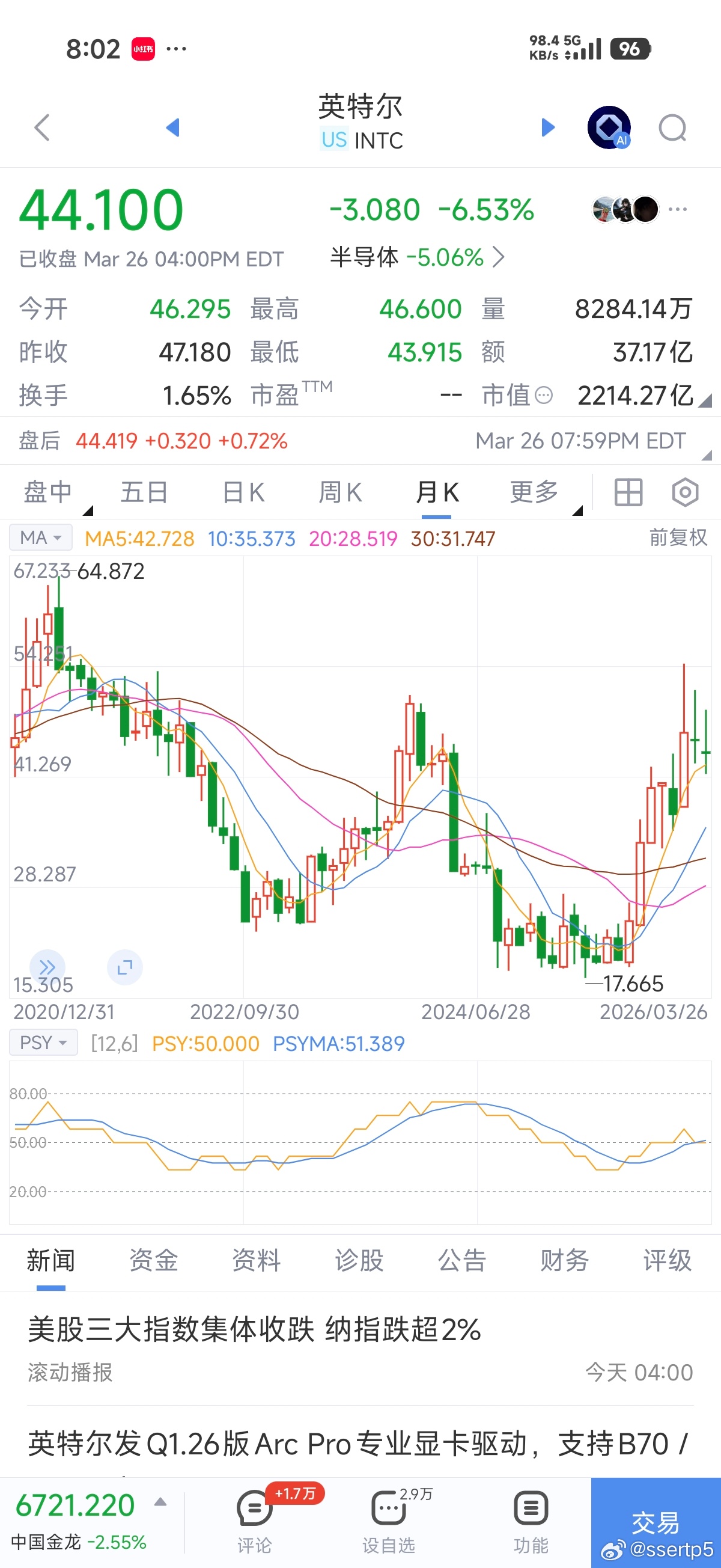The image size is (721, 1568).
Task: Open the news headline about 纳指跌超2%
Action: 255,1329
